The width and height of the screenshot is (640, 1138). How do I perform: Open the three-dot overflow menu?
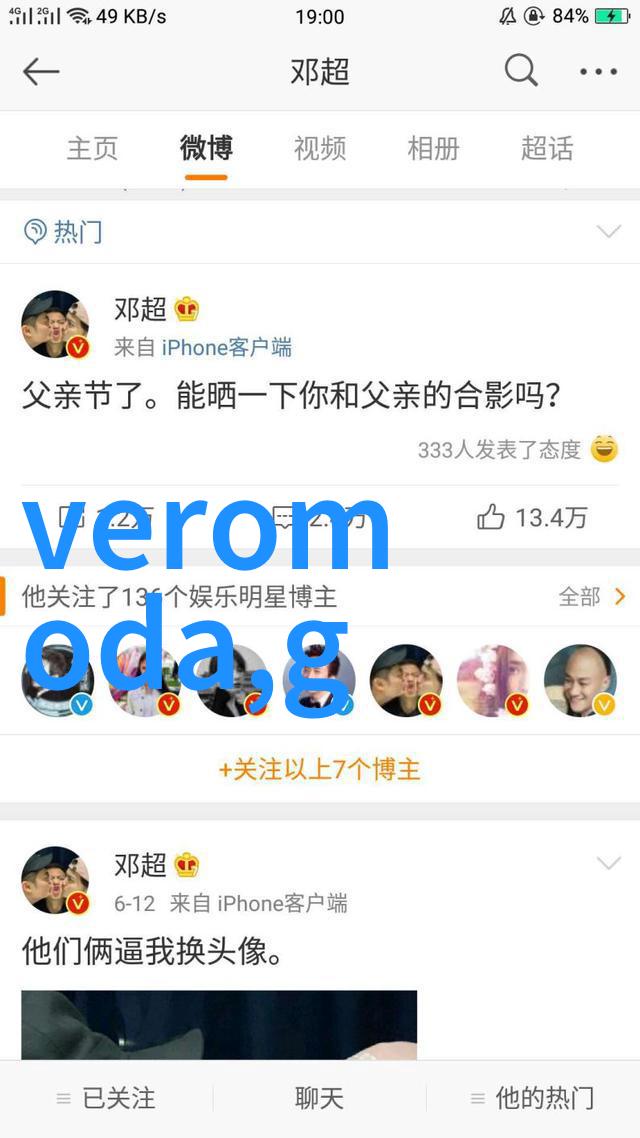599,72
